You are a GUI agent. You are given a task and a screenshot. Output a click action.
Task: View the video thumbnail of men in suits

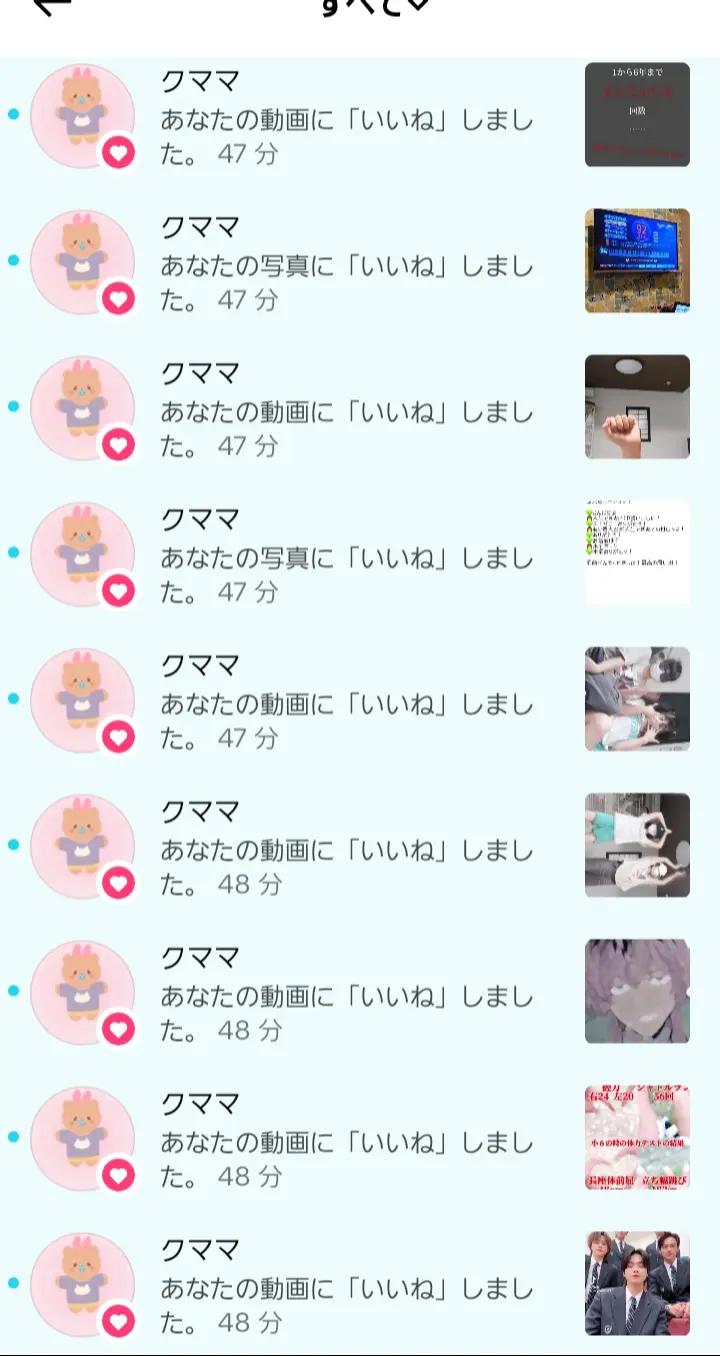637,1283
